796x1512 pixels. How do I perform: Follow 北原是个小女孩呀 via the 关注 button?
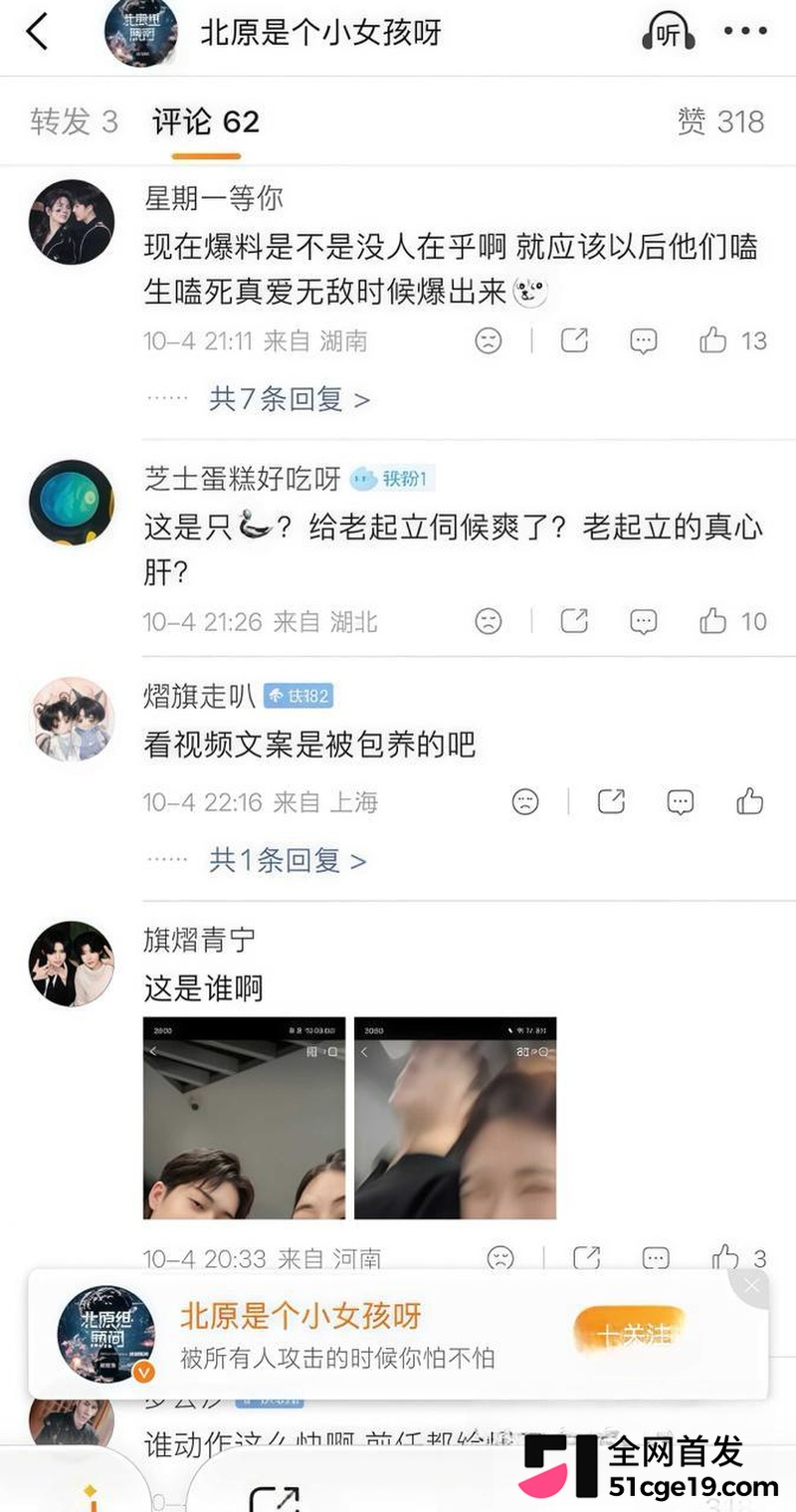click(631, 1334)
